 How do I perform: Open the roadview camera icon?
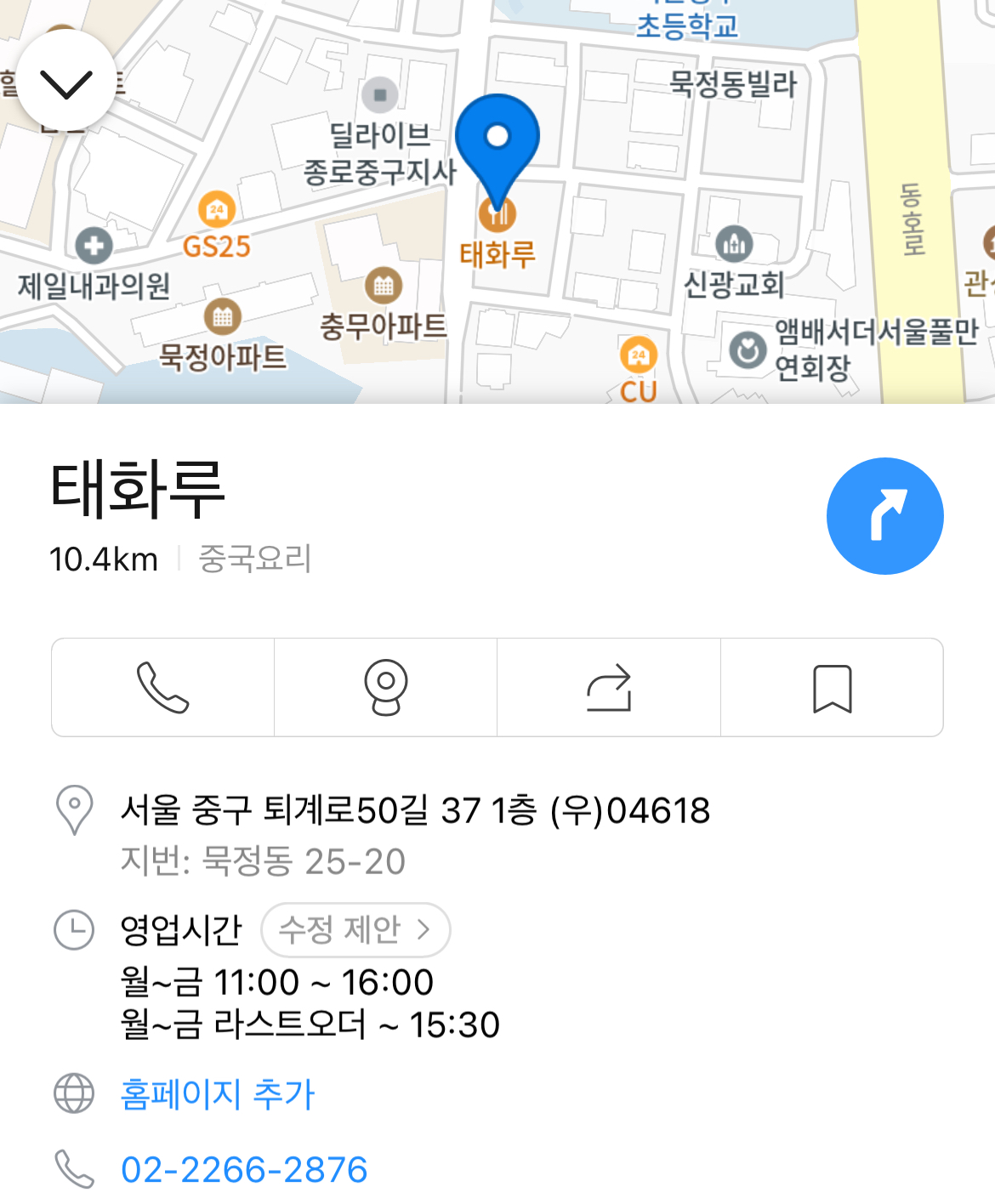click(x=386, y=687)
